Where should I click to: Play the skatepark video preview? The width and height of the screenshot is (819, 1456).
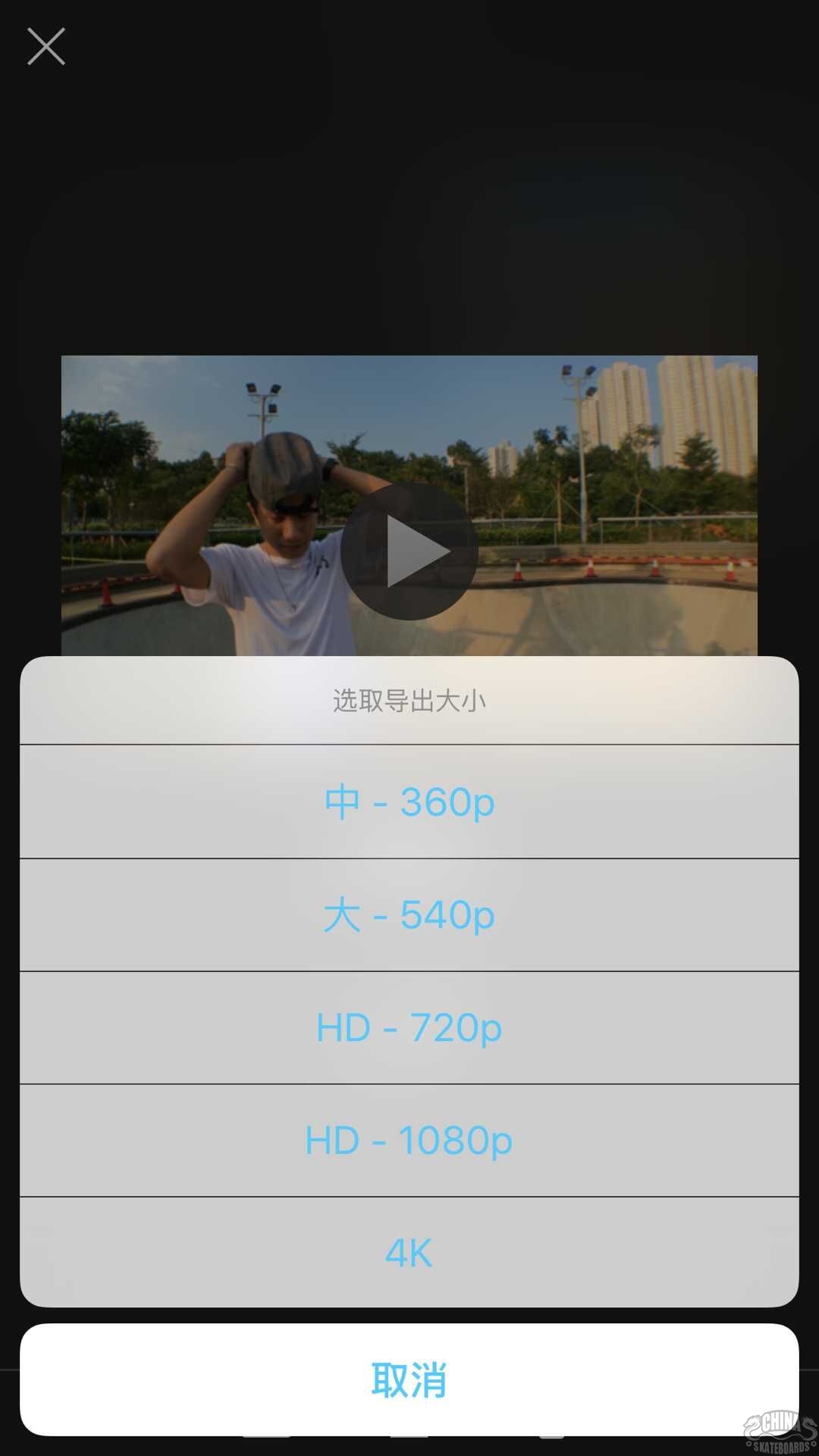(409, 551)
